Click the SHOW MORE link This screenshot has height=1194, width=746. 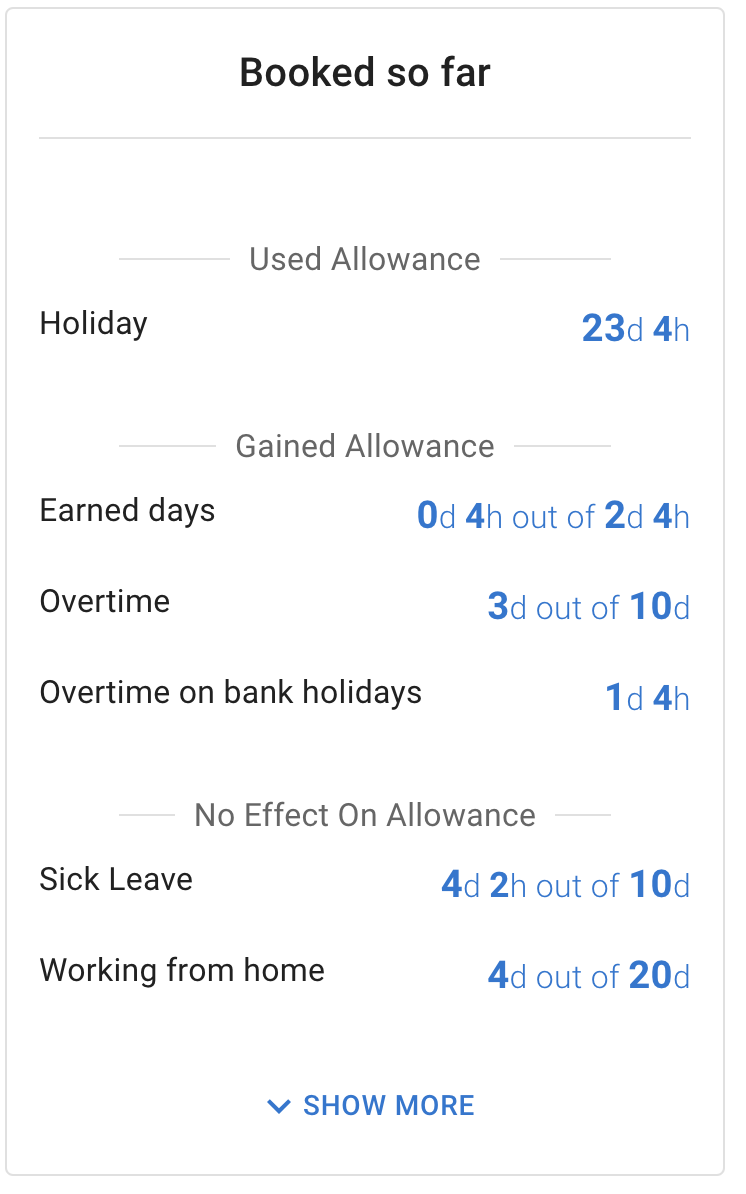tap(388, 1106)
